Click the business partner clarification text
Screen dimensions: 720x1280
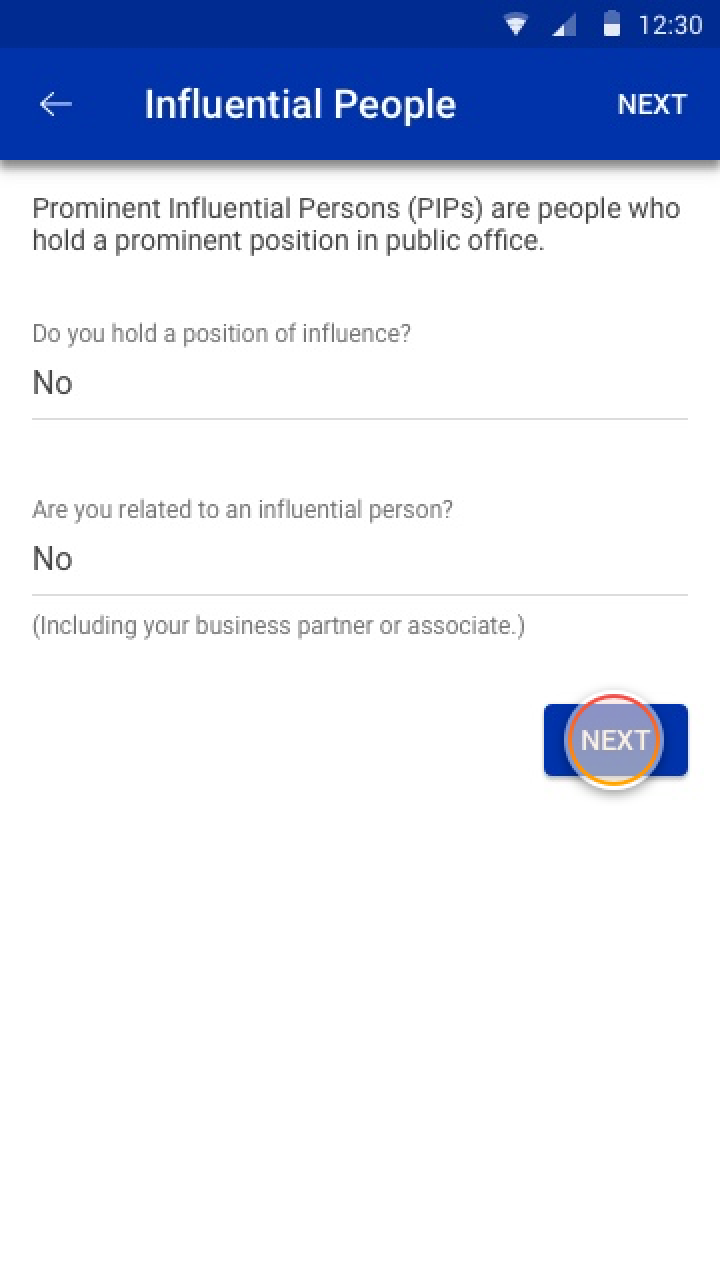click(276, 625)
